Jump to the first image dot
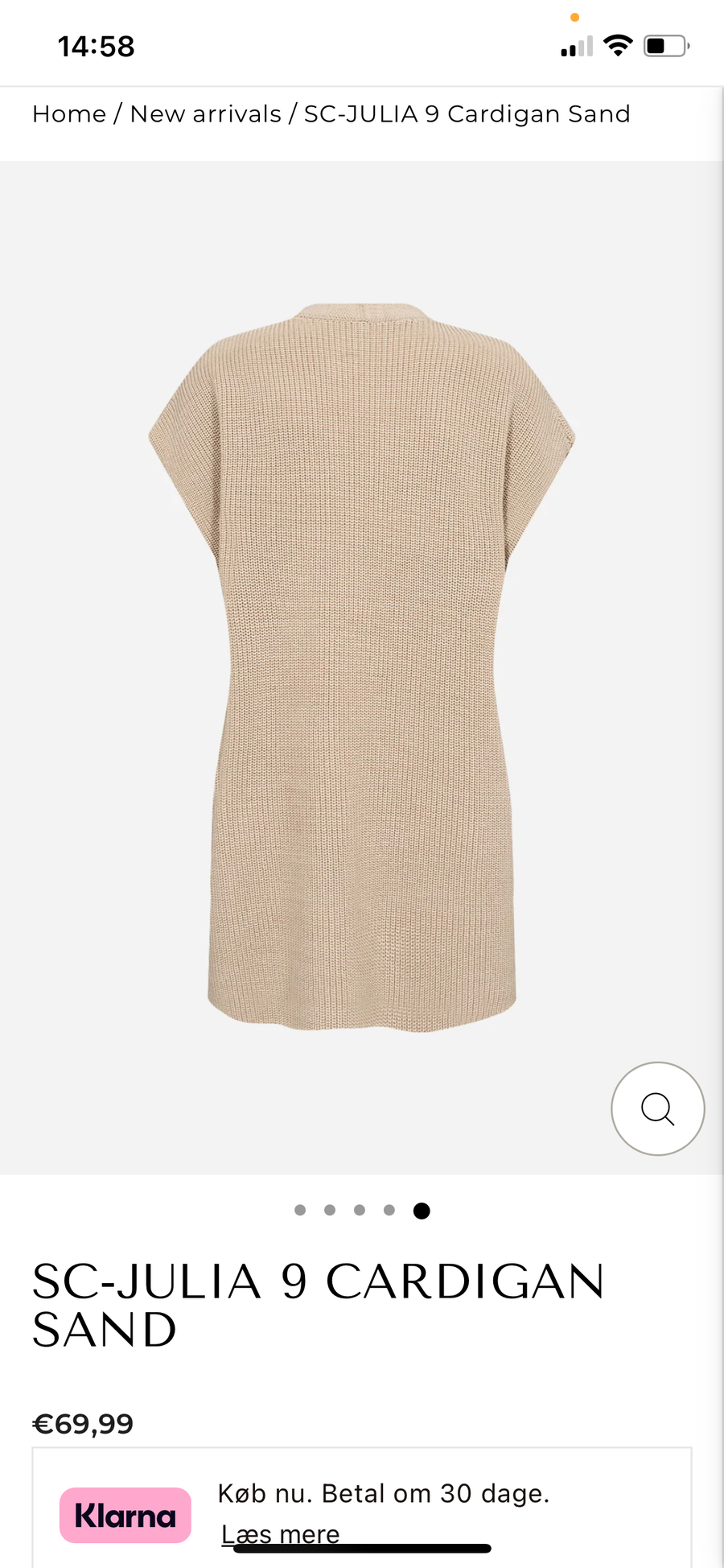The image size is (724, 1568). click(x=300, y=1210)
